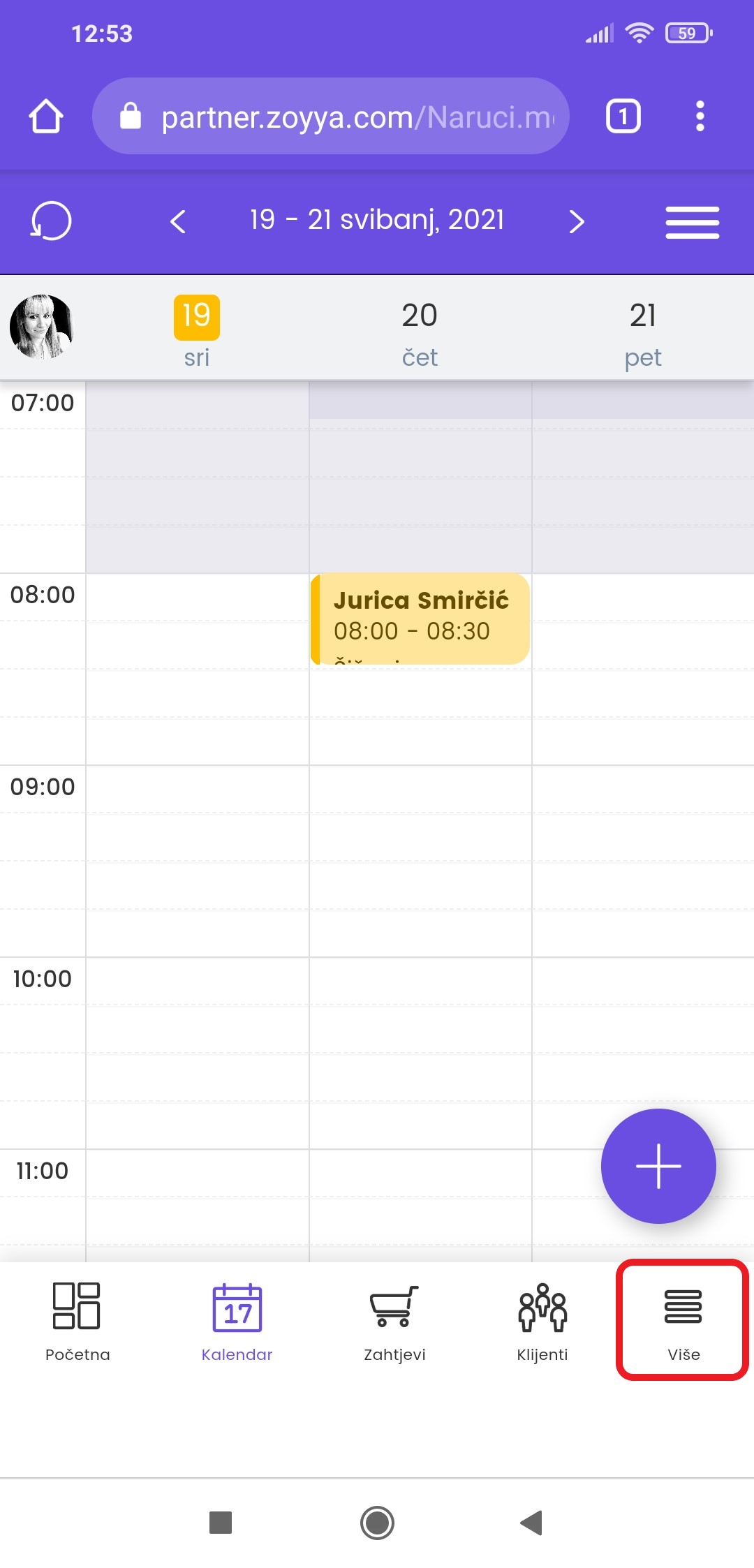
Task: Go to the previous date range
Action: click(x=179, y=221)
